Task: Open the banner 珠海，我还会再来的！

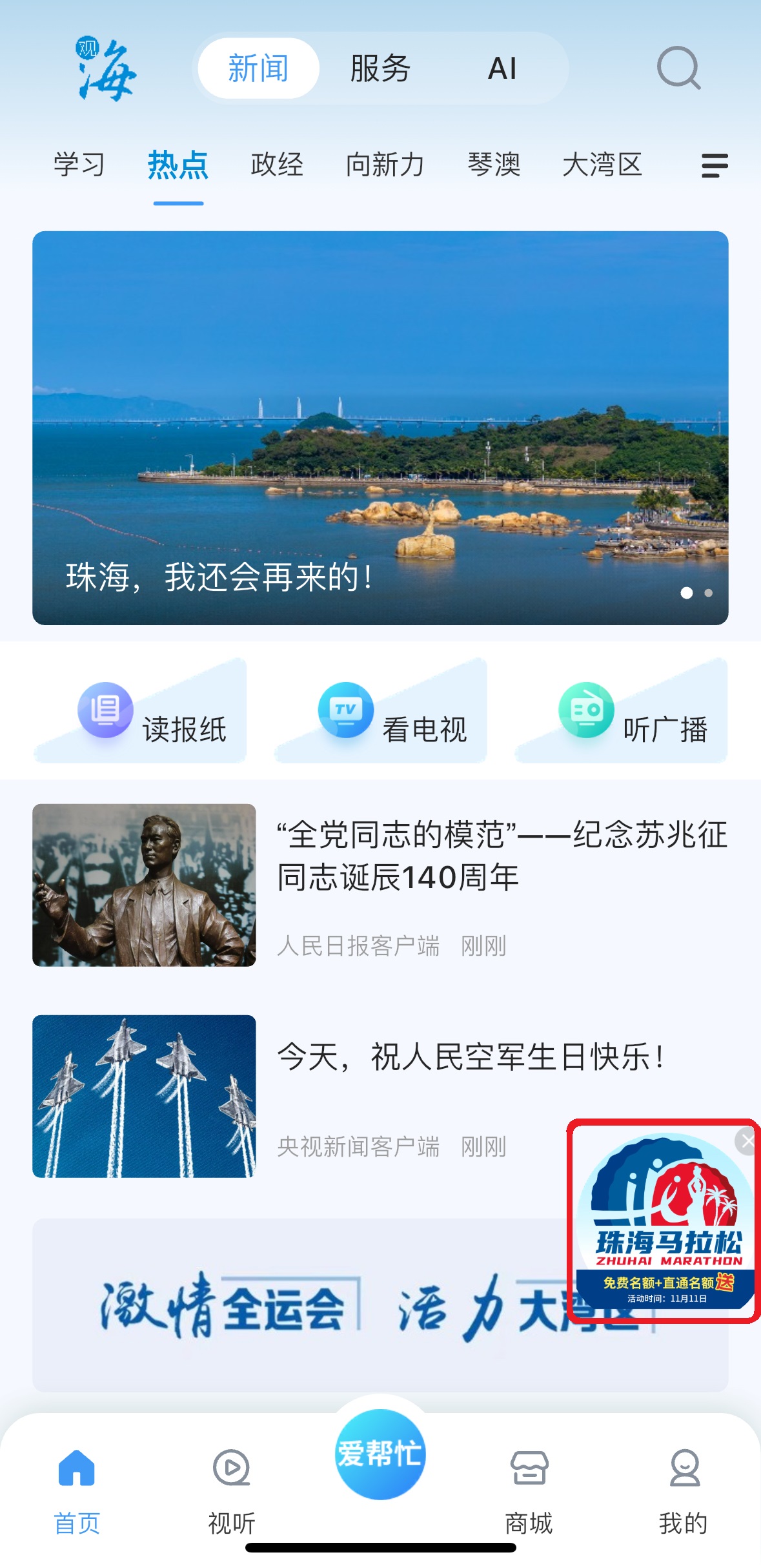Action: click(x=380, y=428)
